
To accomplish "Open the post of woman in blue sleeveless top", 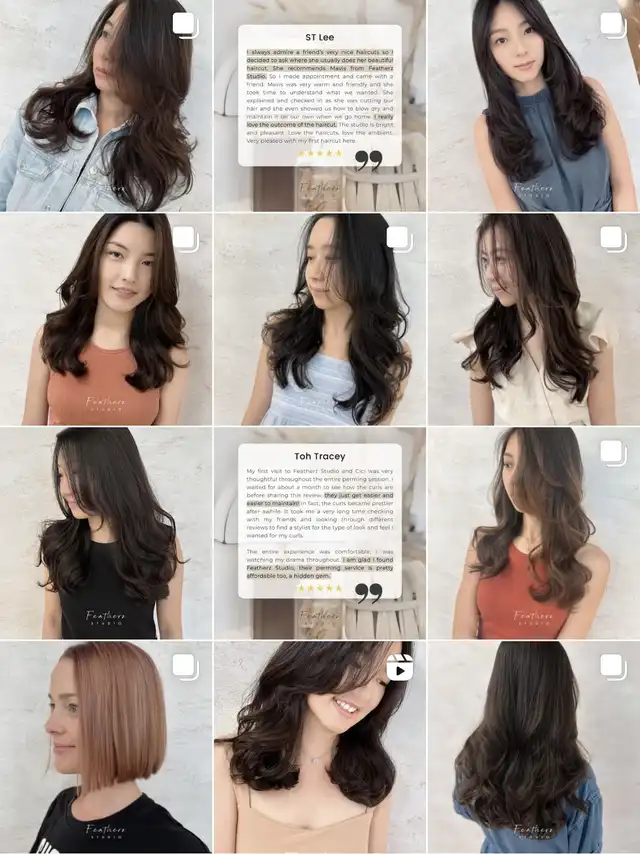I will pyautogui.click(x=534, y=105).
